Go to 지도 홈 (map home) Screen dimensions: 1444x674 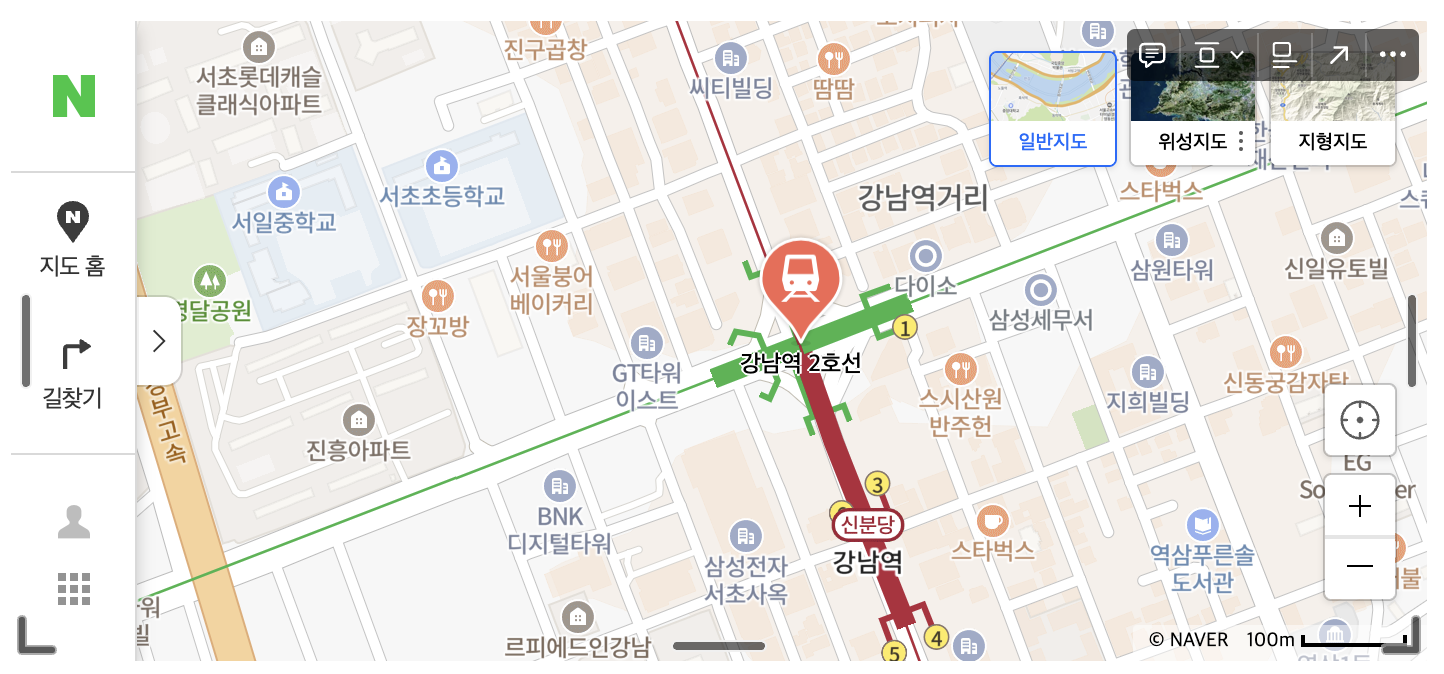pyautogui.click(x=73, y=238)
